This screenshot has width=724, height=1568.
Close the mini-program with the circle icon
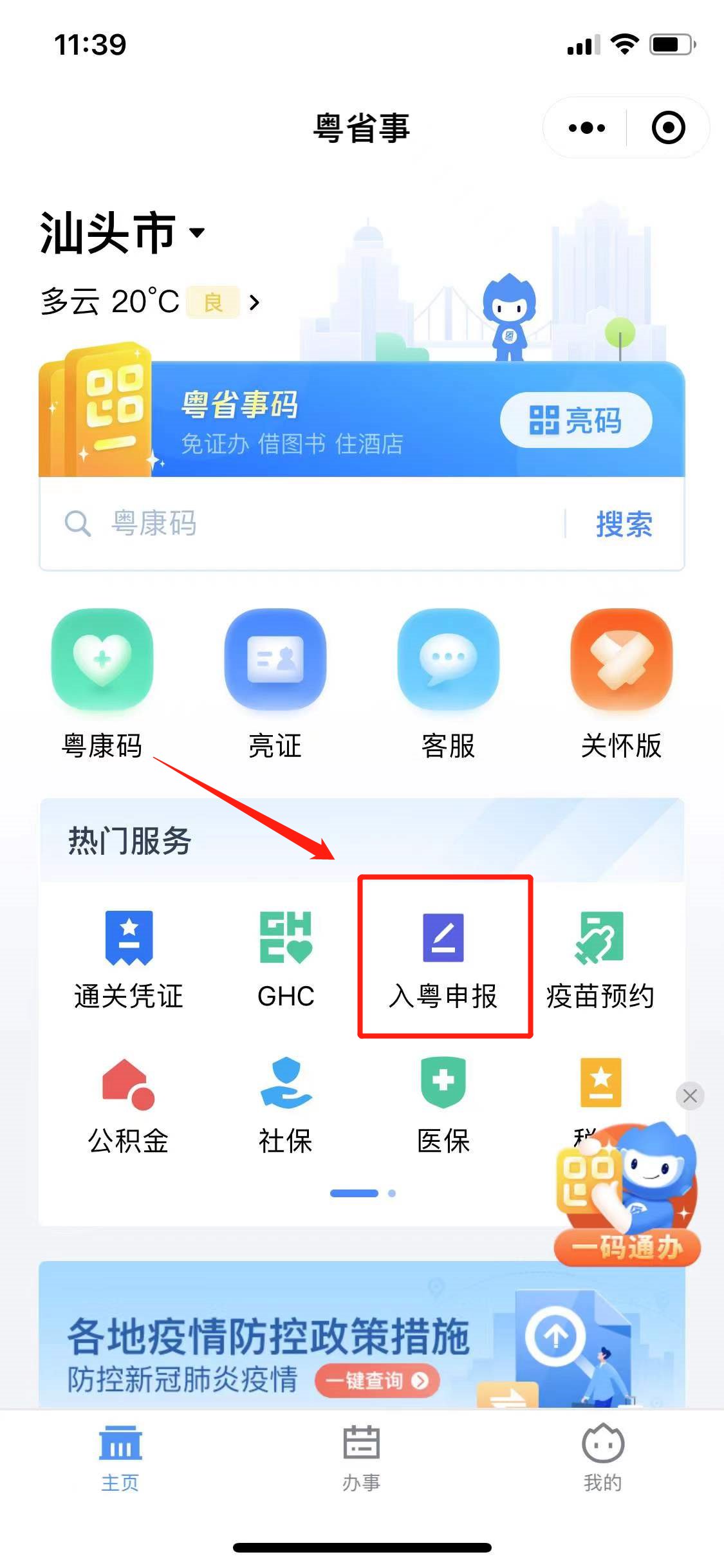tap(668, 128)
